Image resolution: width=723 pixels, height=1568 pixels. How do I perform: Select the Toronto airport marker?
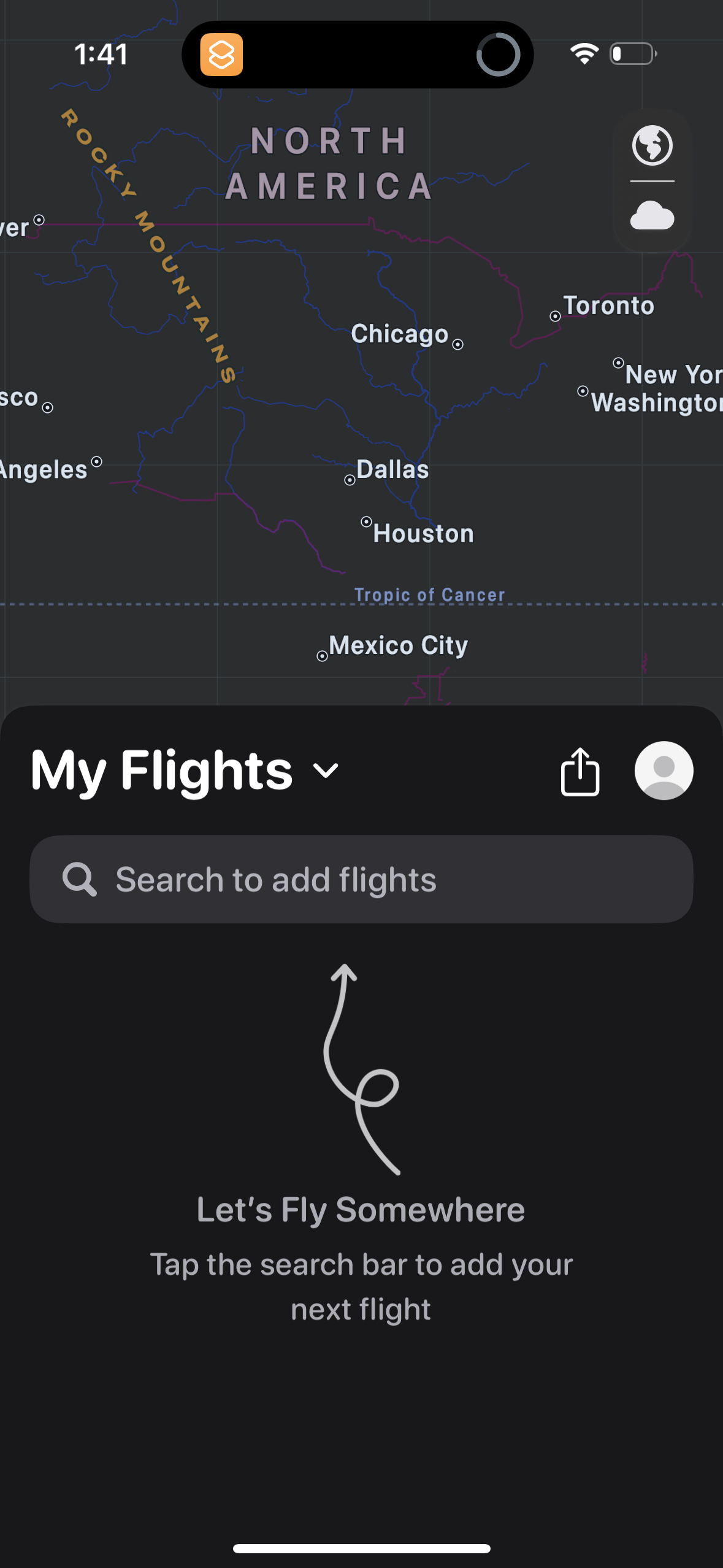555,316
